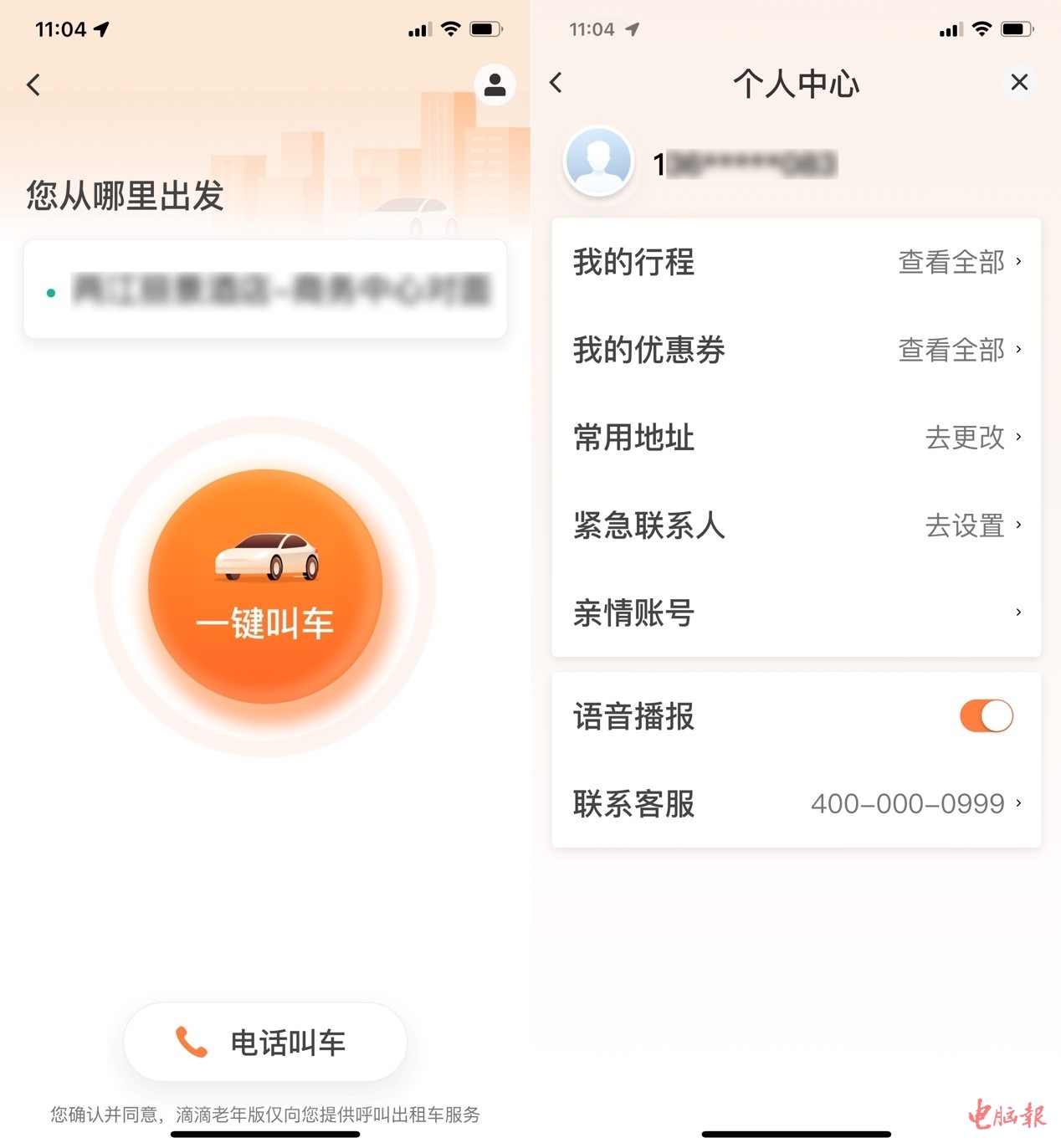Open the profile avatar
This screenshot has height=1148, width=1061.
point(598,161)
